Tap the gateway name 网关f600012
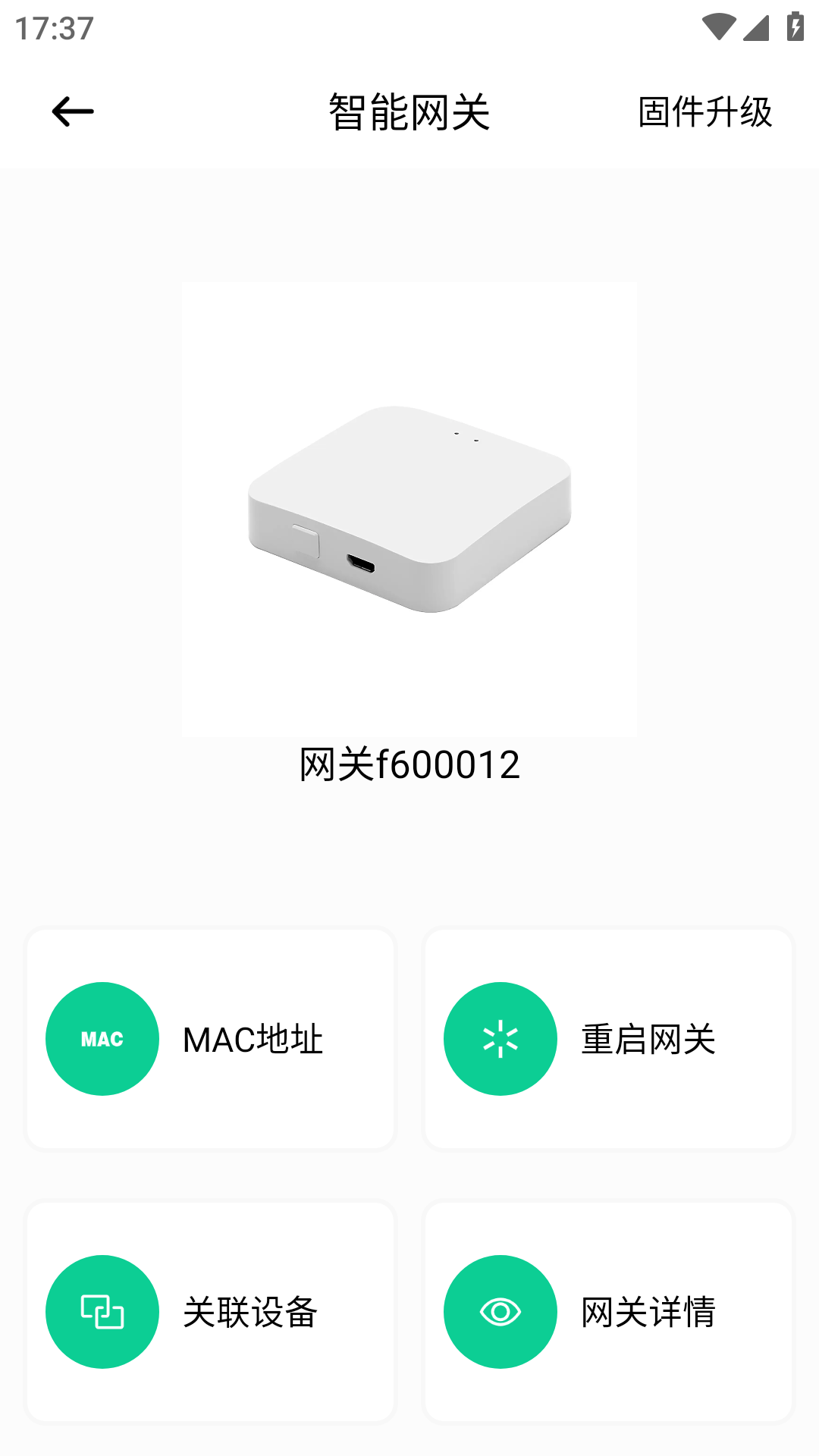This screenshot has width=819, height=1456. coord(409,766)
